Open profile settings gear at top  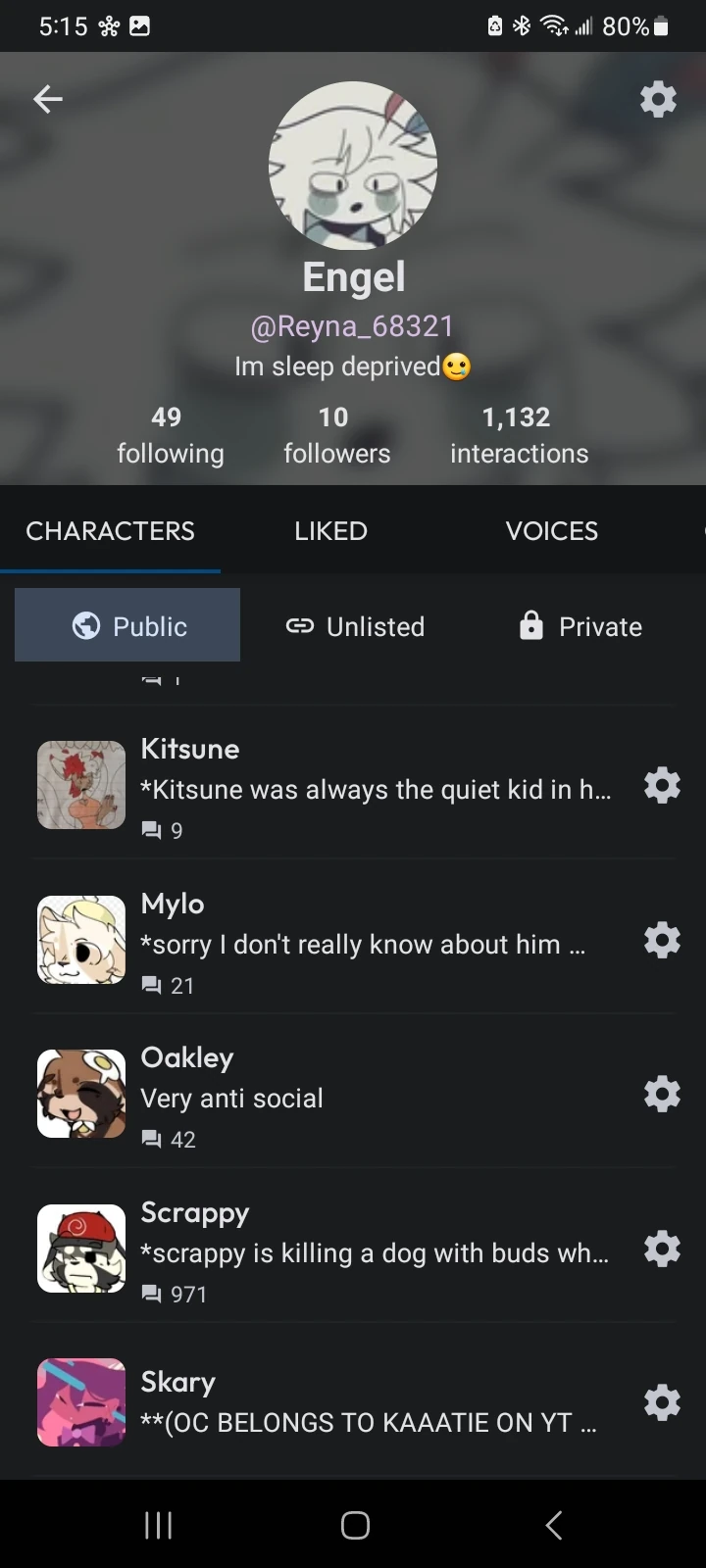click(658, 98)
